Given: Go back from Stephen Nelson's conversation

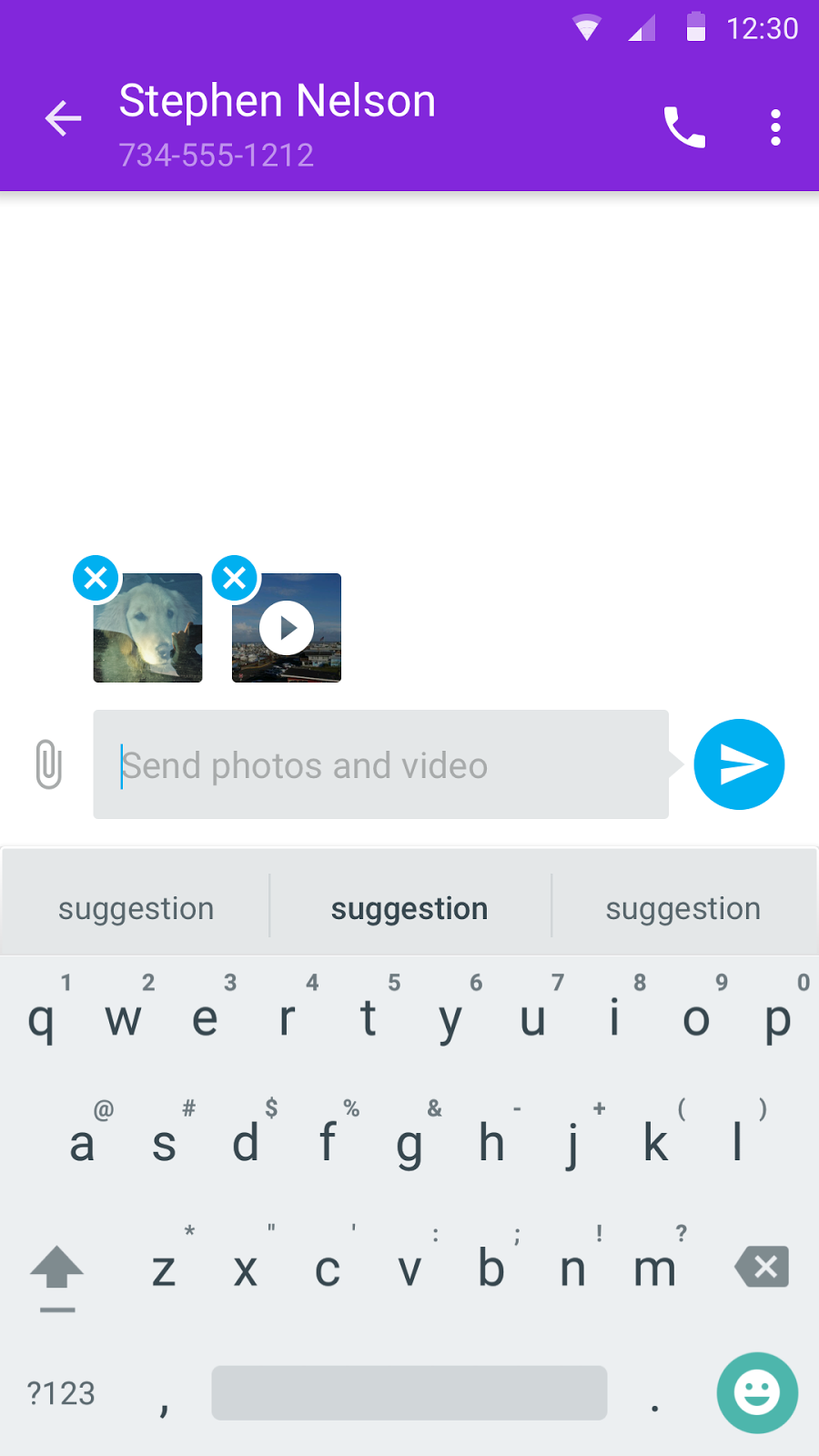Looking at the screenshot, I should tap(63, 119).
